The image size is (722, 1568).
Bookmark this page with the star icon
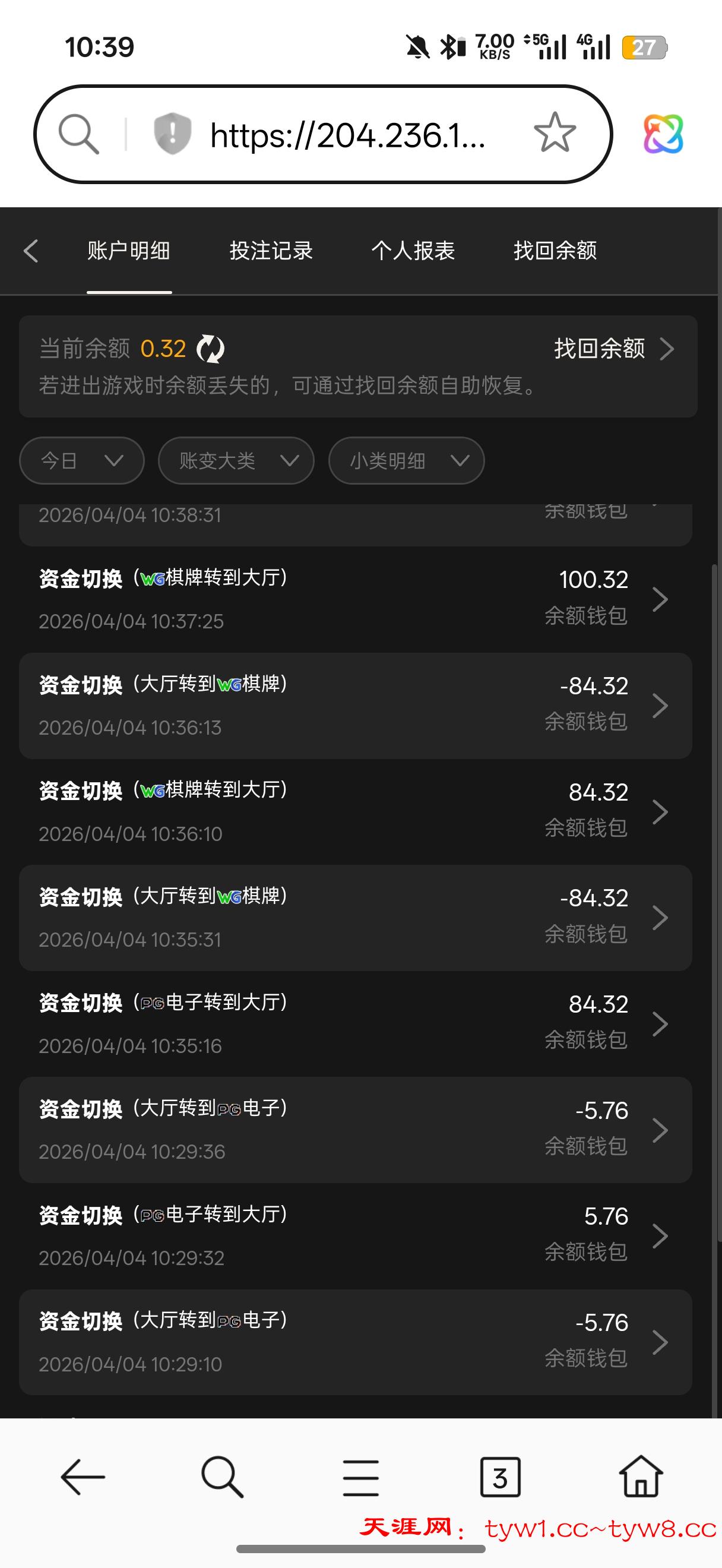tap(554, 133)
